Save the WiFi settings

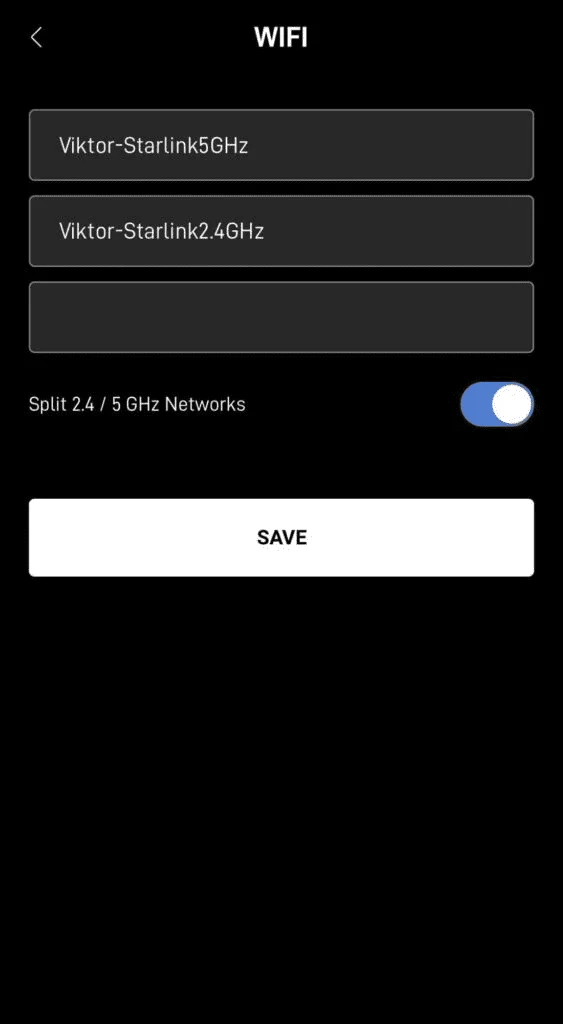[282, 537]
